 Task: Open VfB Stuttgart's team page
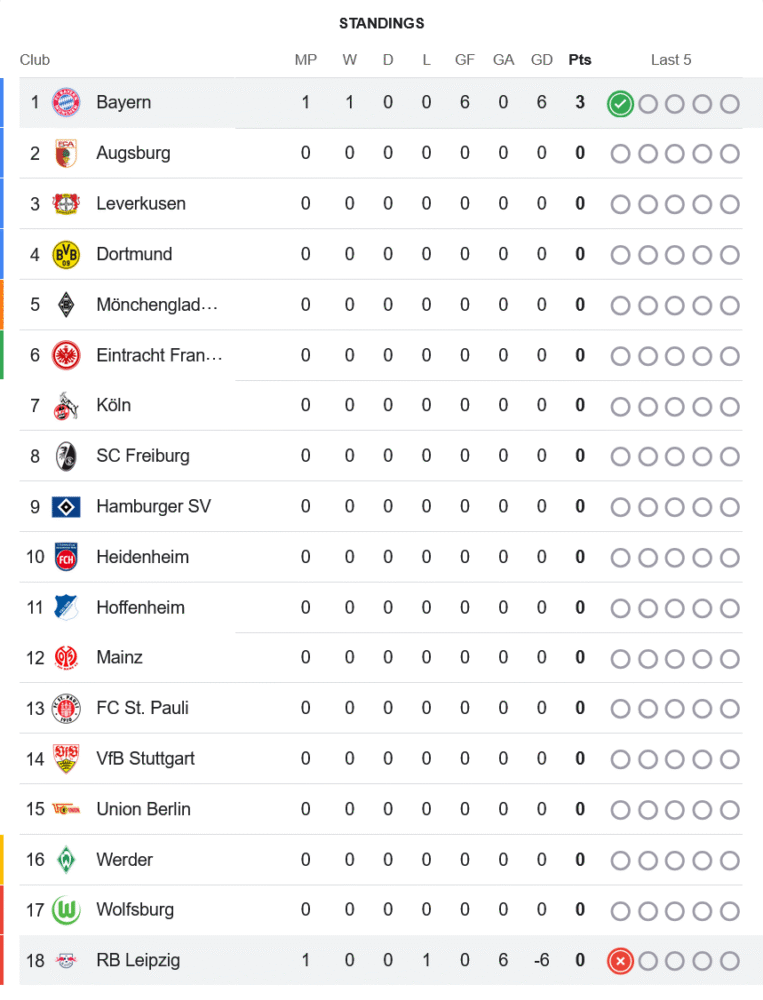tap(145, 758)
